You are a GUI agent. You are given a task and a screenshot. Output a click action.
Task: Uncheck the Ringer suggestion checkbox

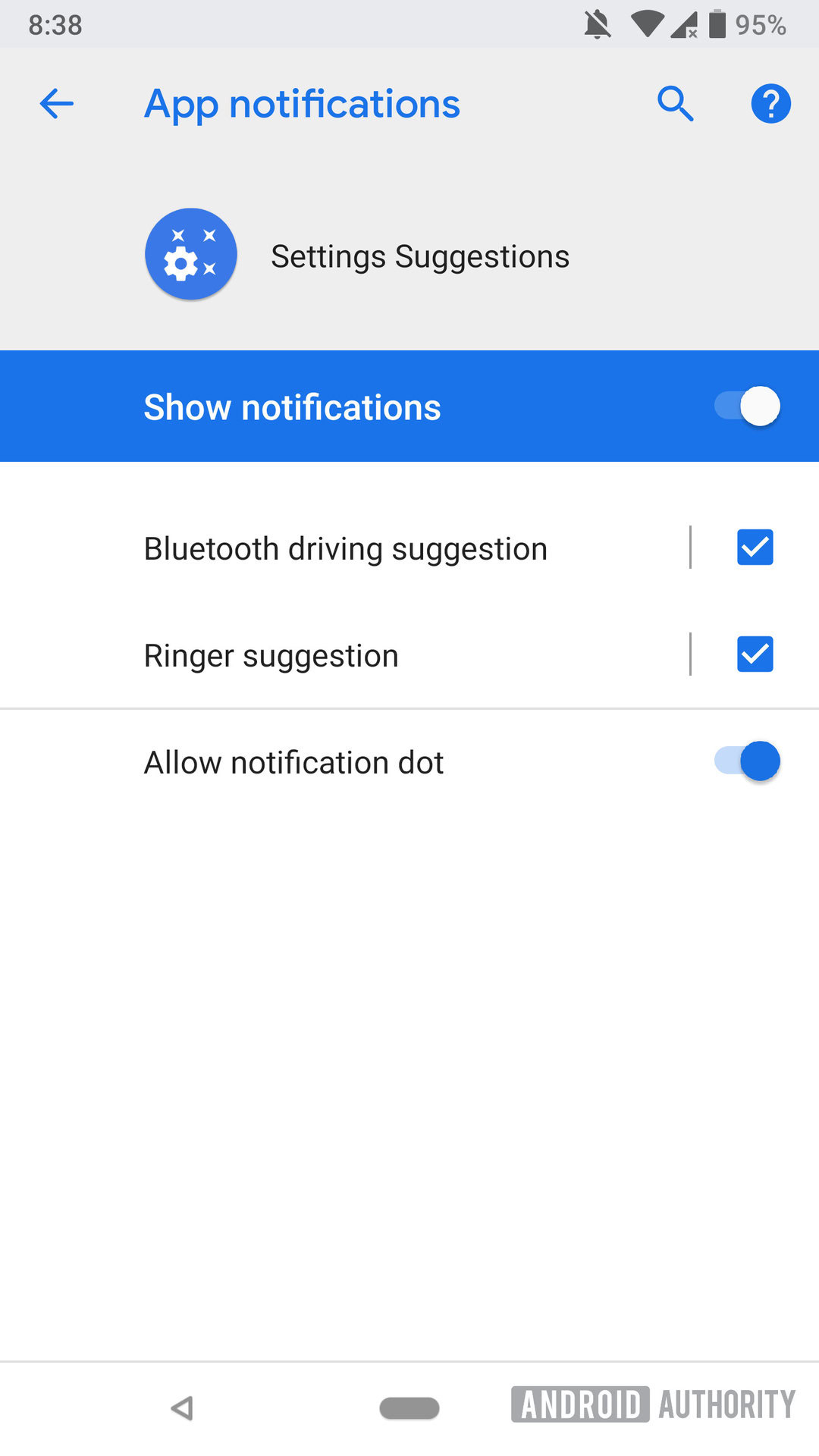tap(755, 654)
